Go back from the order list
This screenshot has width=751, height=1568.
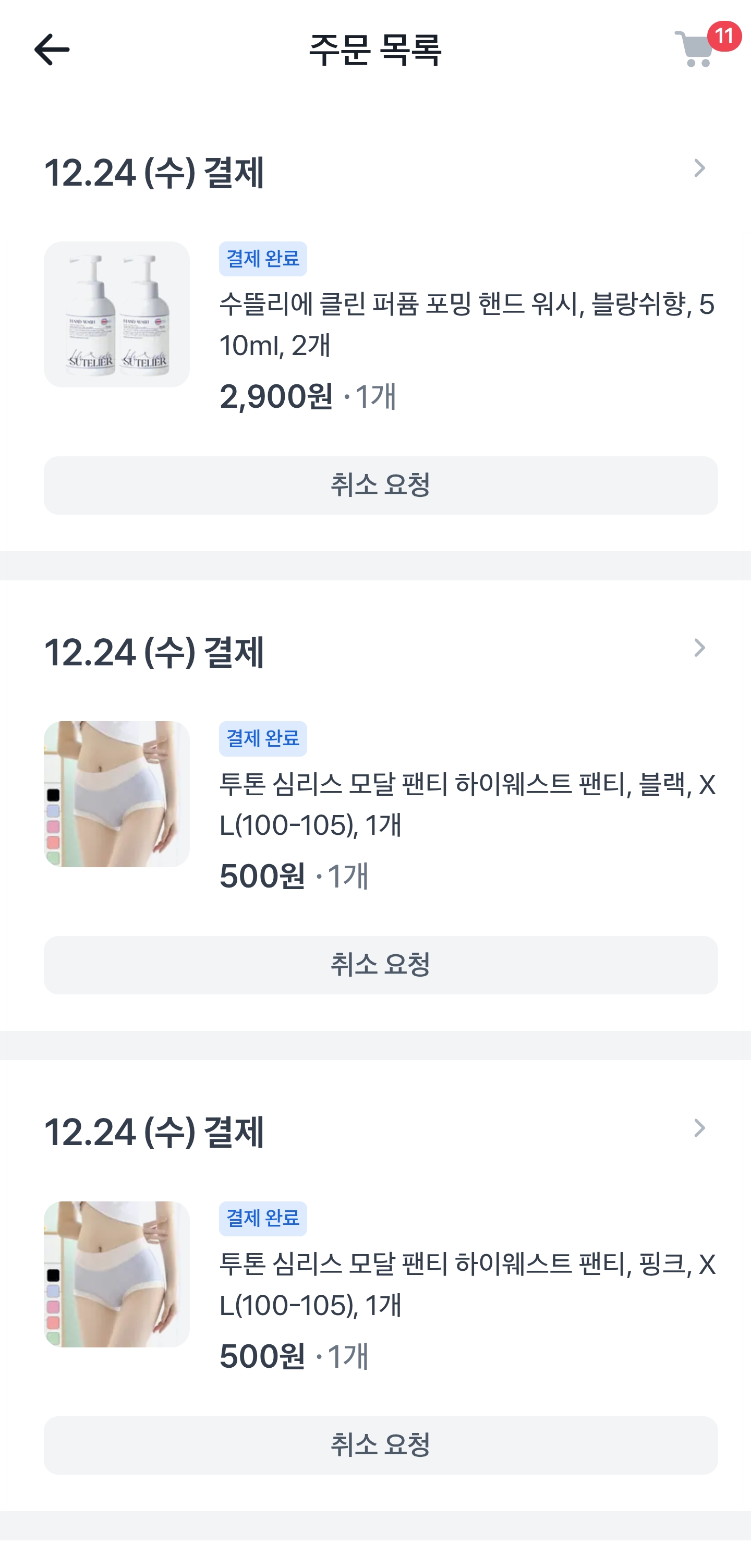point(52,50)
